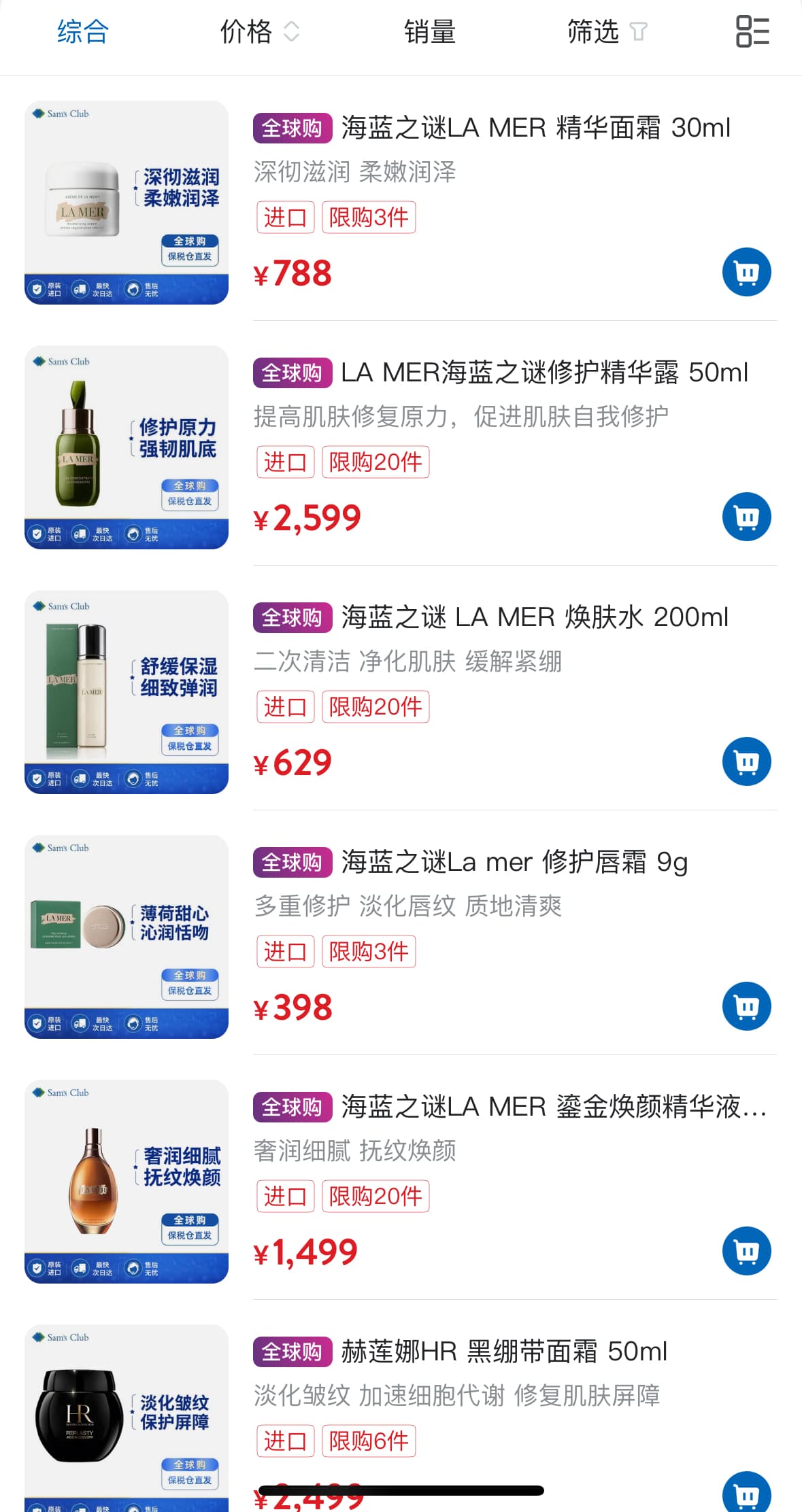Screen dimensions: 802x1512
Task: Open the 鎏金焕颜精华液 product listing
Action: coord(552,1107)
